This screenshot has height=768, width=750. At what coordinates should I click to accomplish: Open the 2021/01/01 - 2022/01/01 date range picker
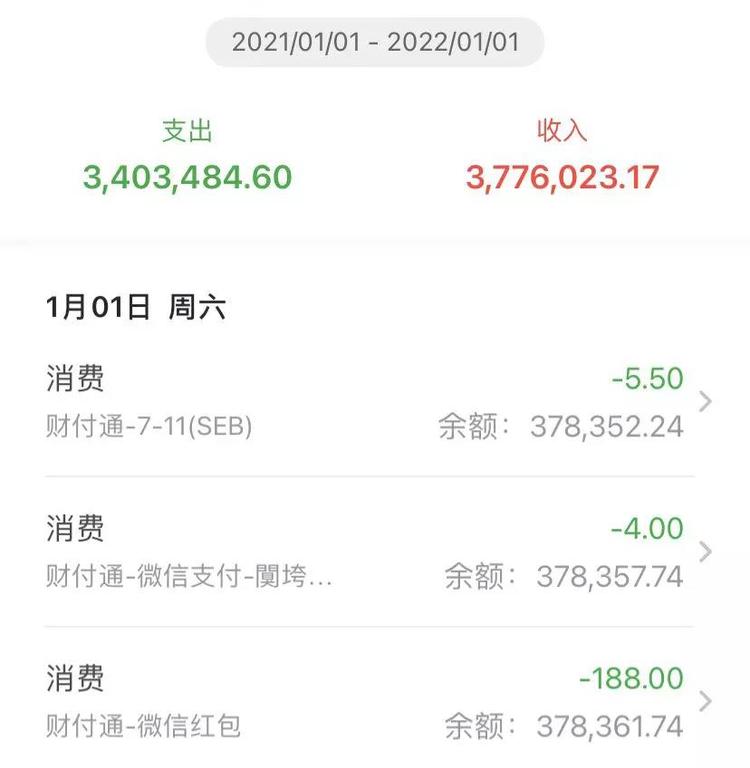(x=375, y=42)
